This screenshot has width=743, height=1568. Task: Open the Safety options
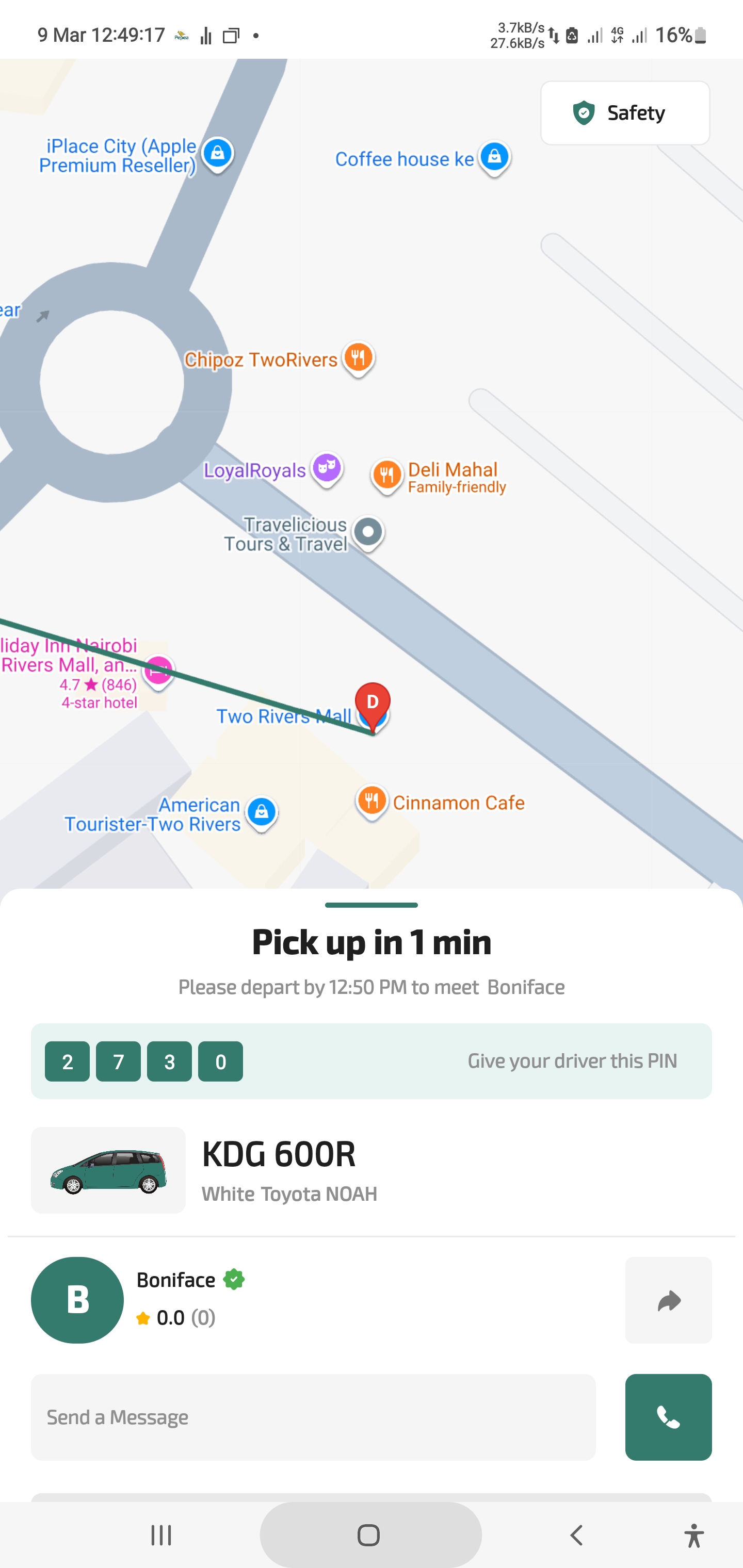coord(625,113)
